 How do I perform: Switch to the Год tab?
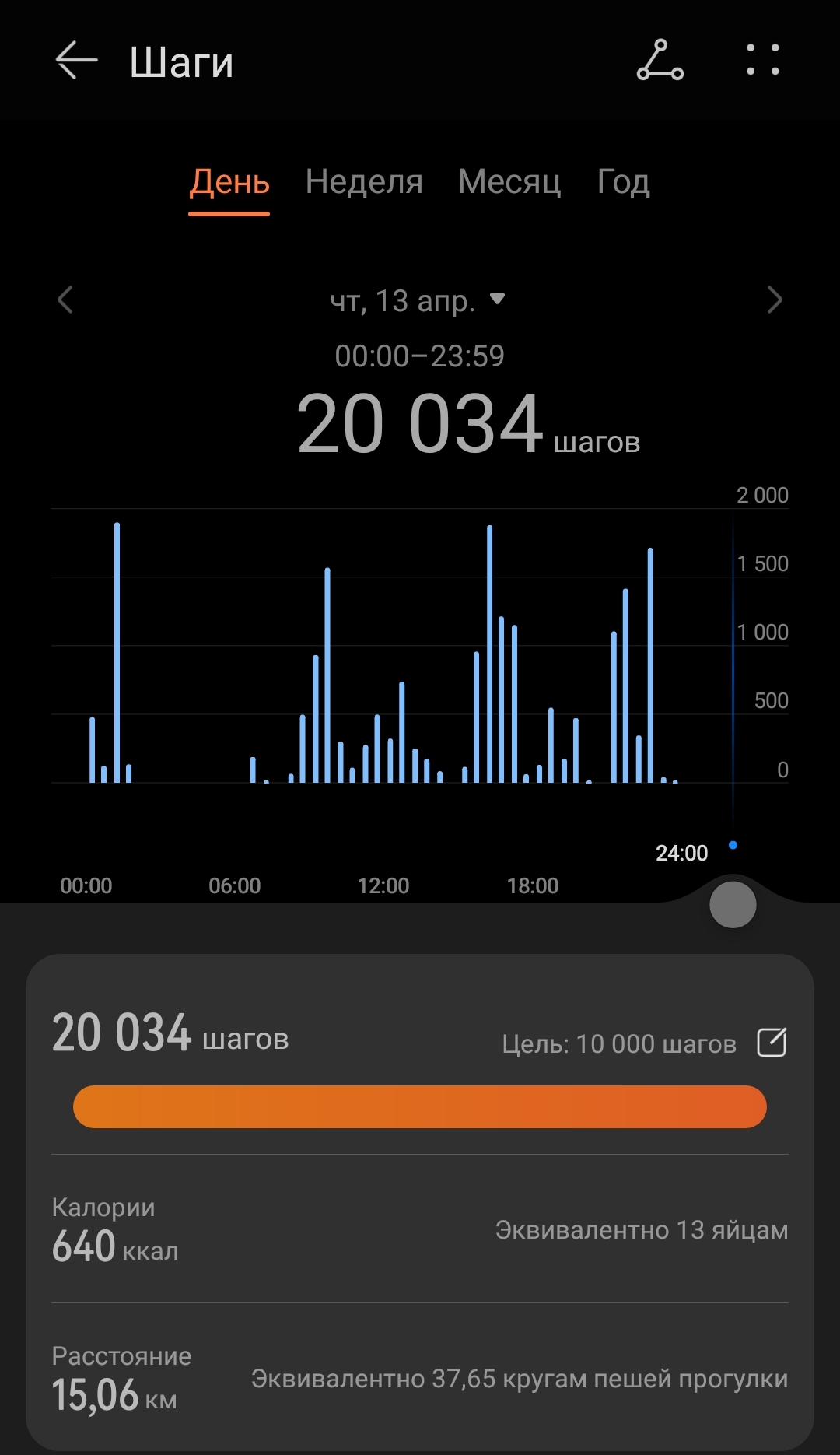tap(623, 182)
